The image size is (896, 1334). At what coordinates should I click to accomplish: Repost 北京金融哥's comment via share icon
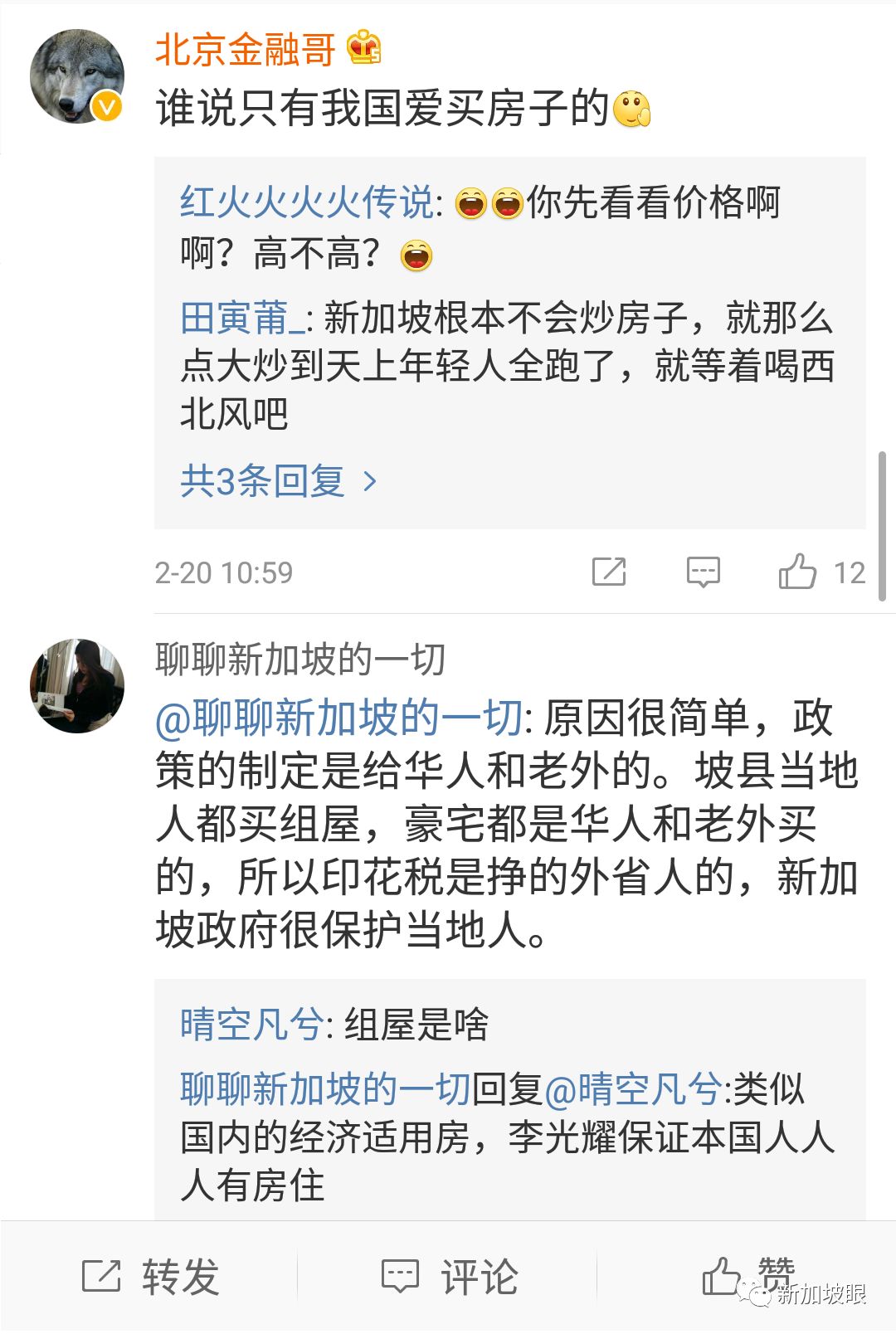point(608,572)
